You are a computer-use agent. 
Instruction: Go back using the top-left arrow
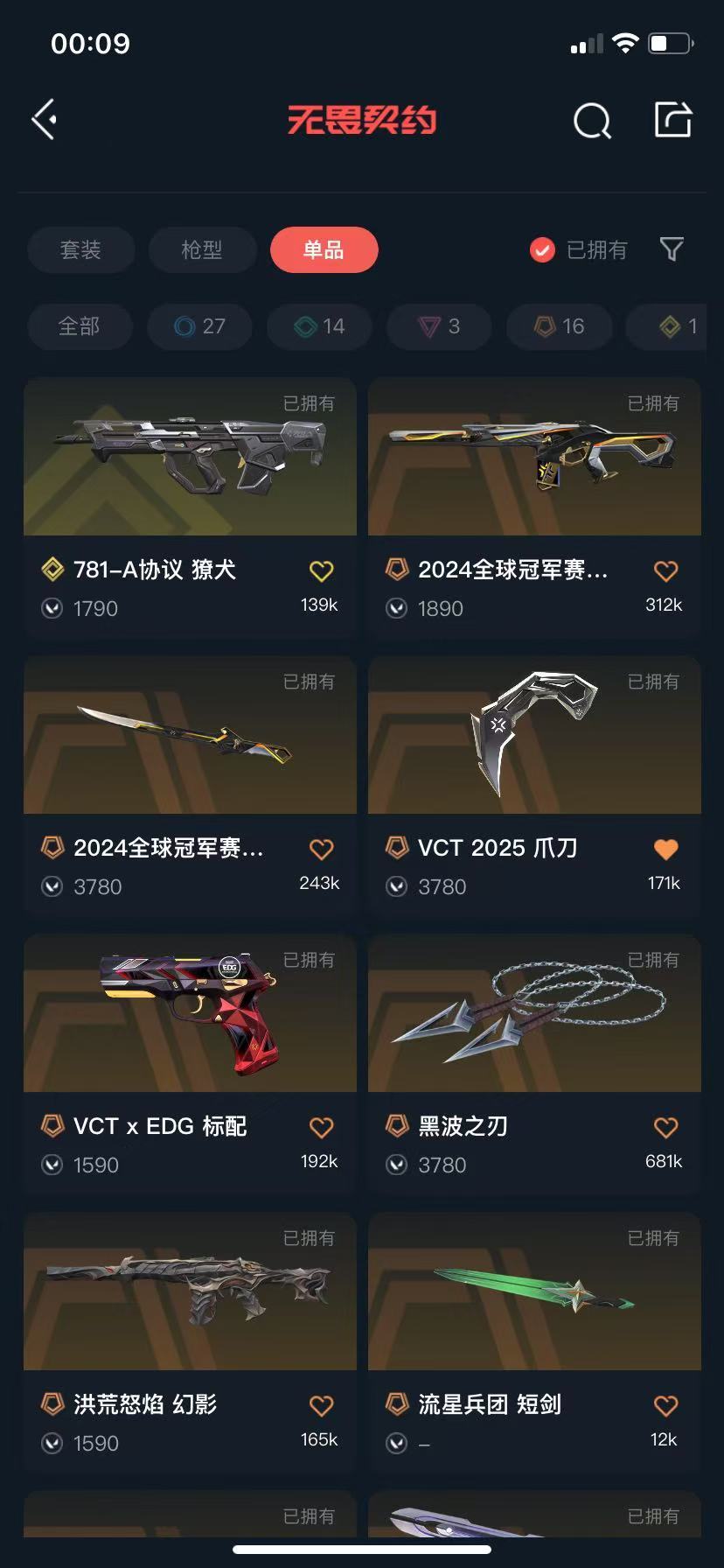click(45, 120)
